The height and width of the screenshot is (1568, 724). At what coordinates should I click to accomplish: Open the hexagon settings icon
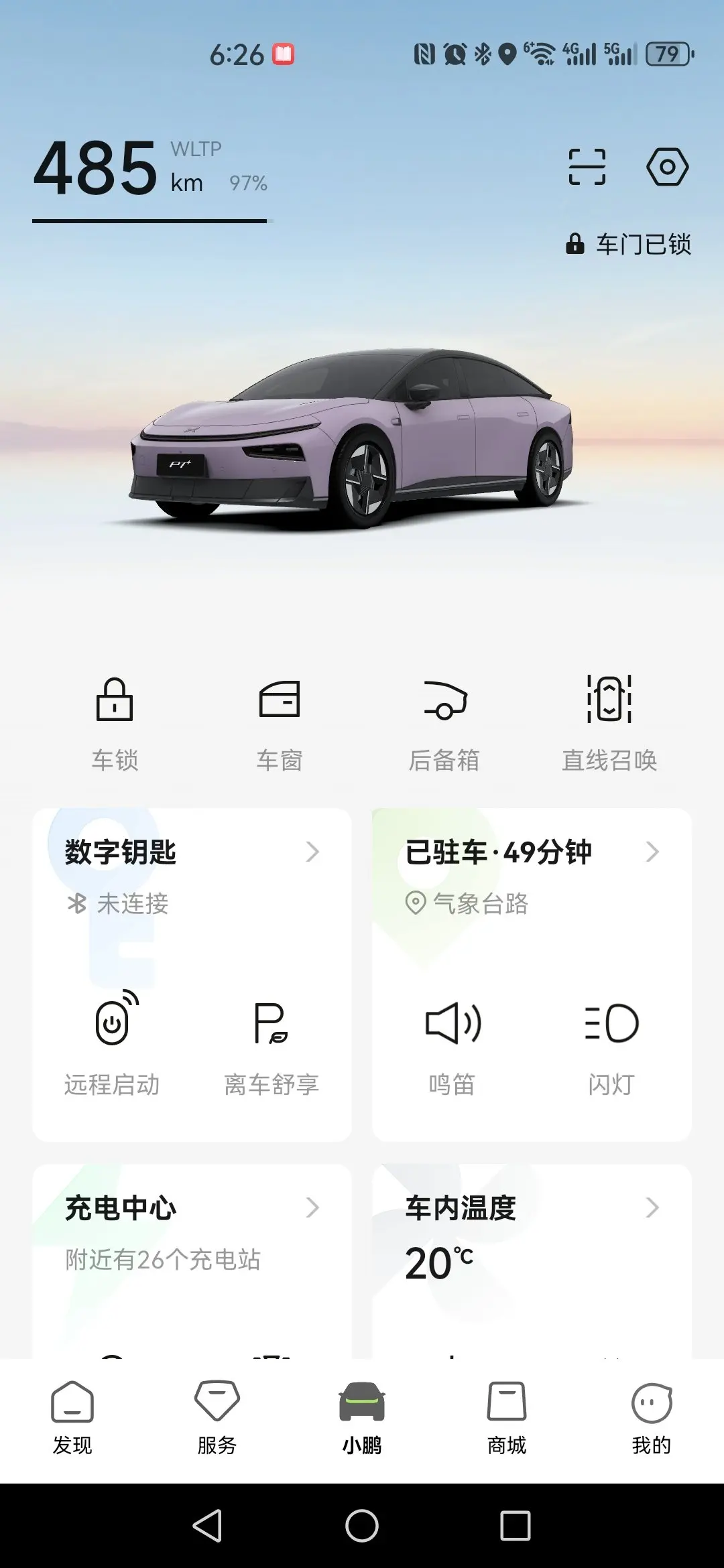pyautogui.click(x=666, y=167)
